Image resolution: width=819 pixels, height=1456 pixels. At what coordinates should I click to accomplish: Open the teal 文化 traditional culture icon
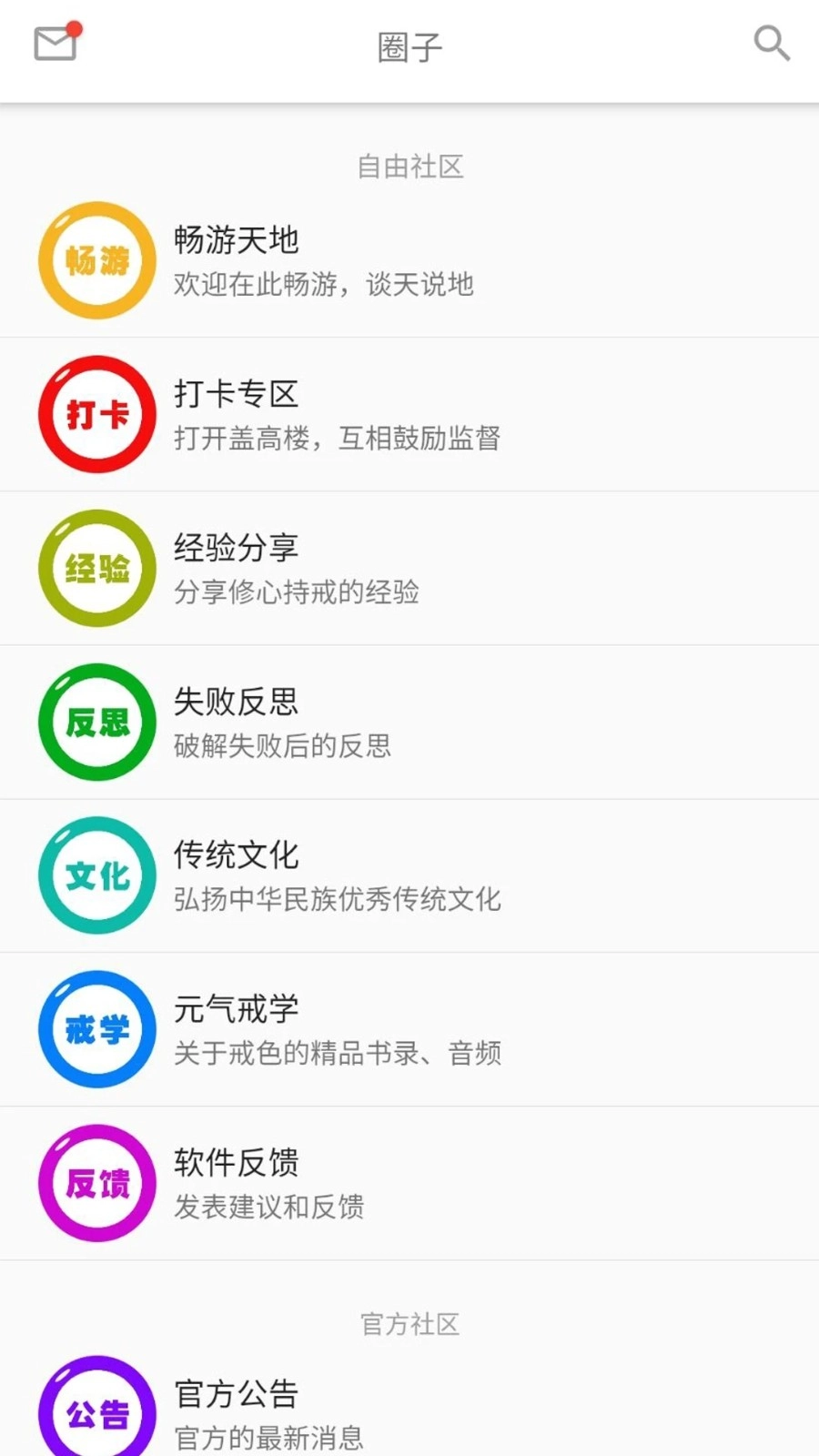coord(96,875)
